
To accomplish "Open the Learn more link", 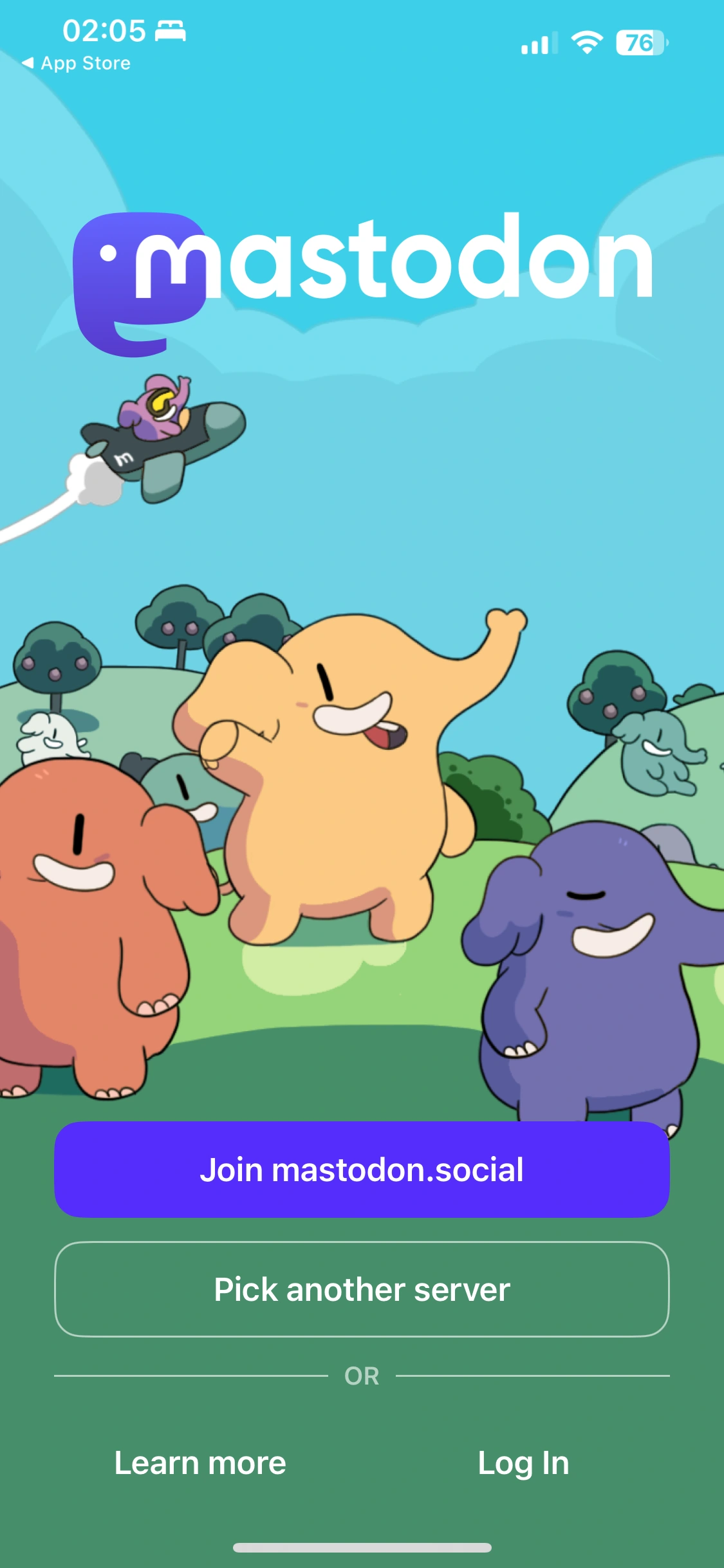I will tap(200, 1462).
